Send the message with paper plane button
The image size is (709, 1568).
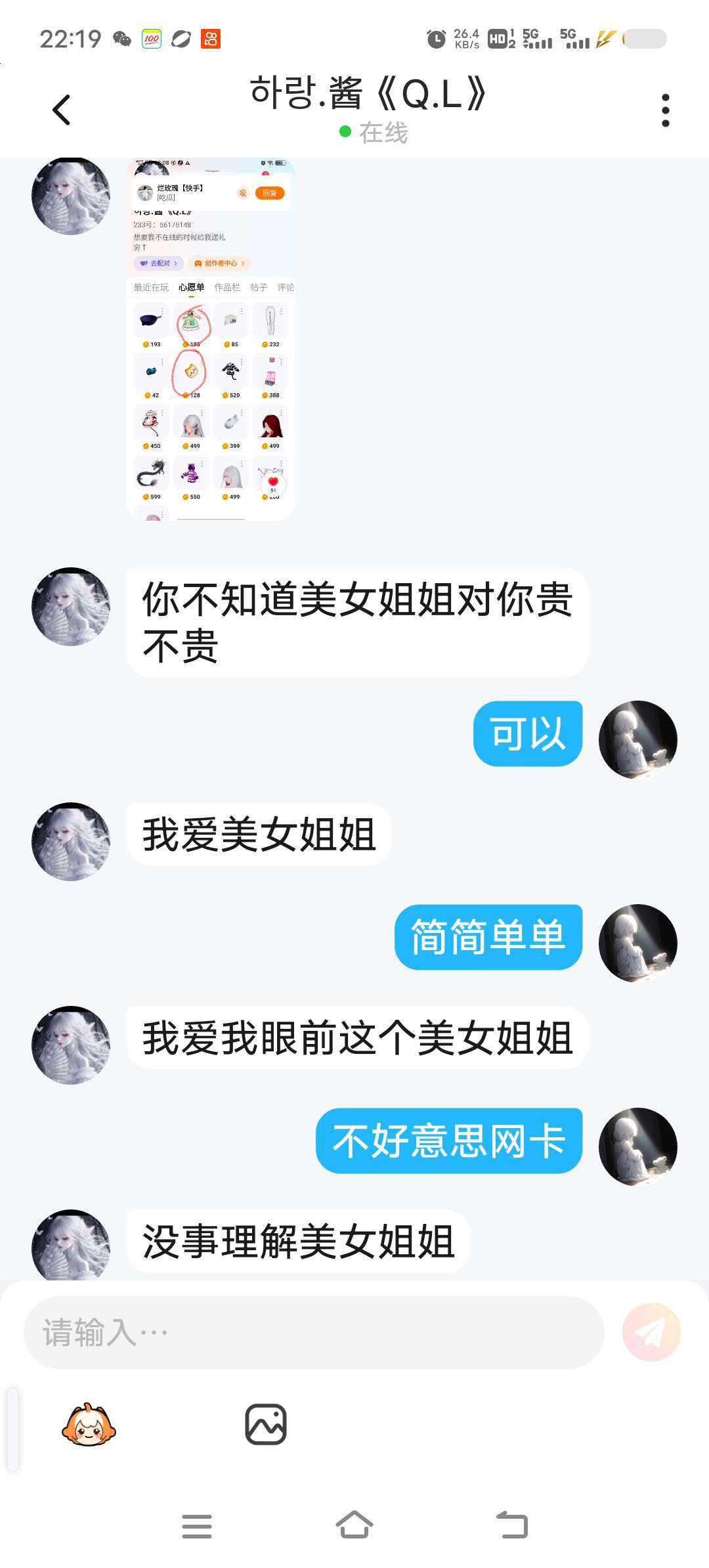click(651, 1332)
